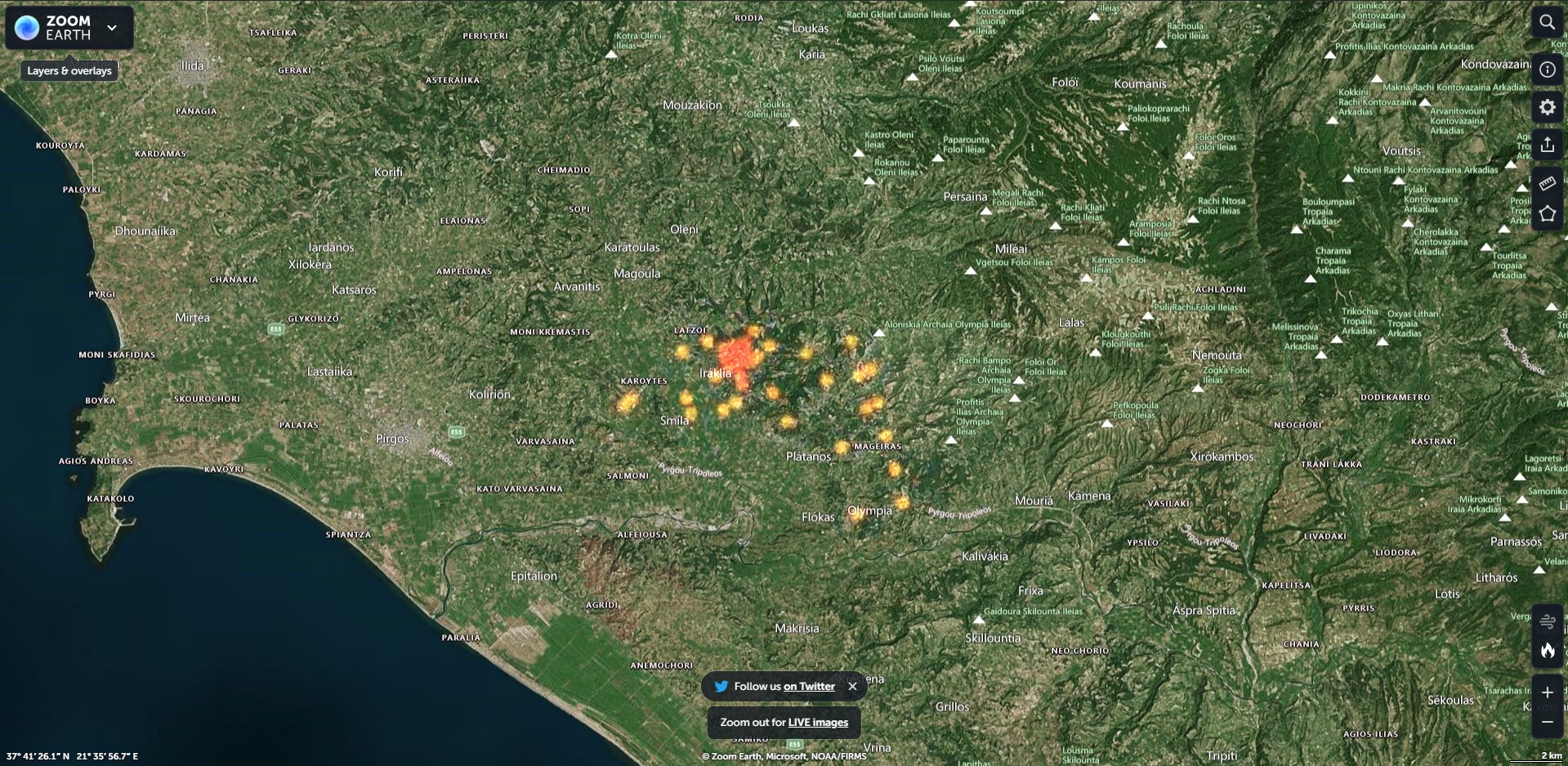Share this map view
1568x766 pixels.
click(1547, 146)
